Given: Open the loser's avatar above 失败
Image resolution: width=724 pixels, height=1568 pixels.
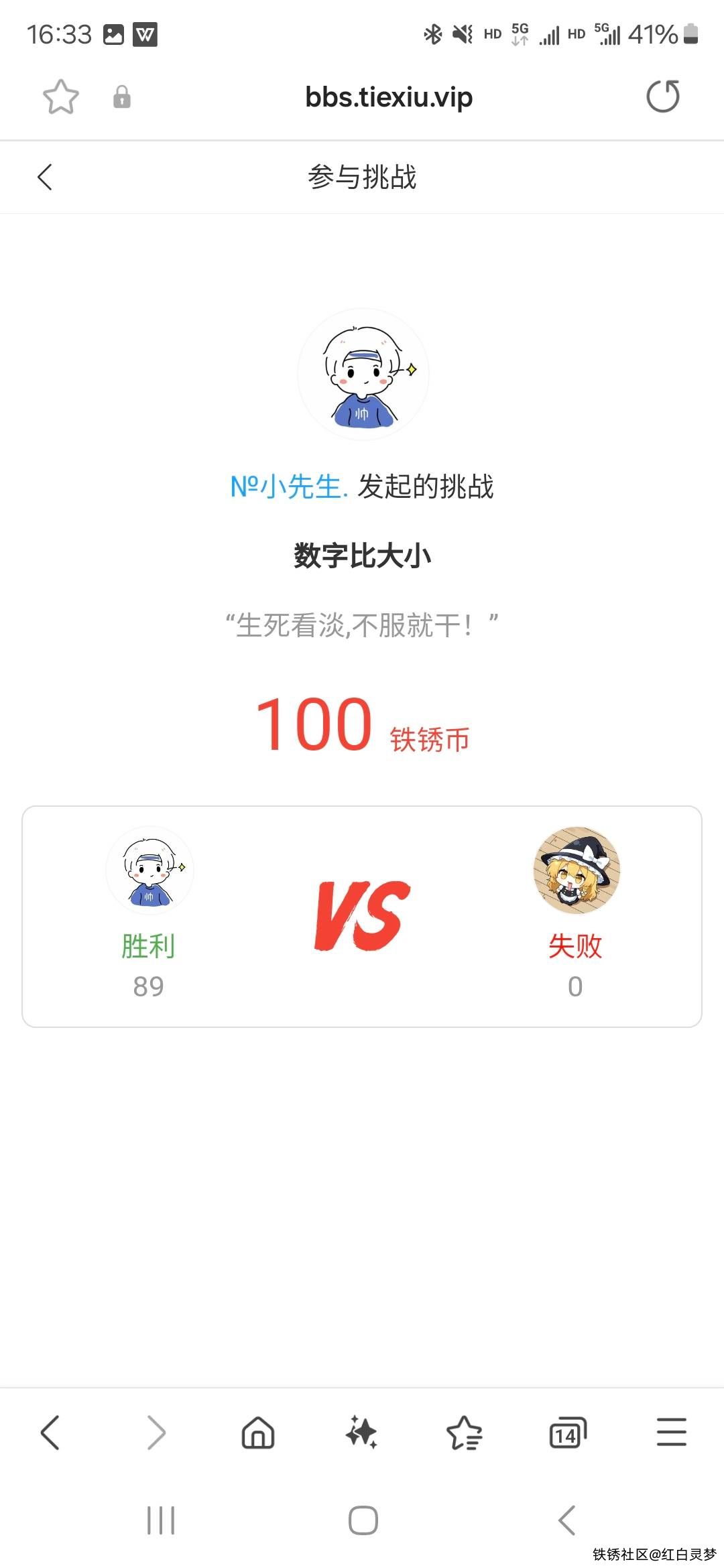Looking at the screenshot, I should pos(576,870).
